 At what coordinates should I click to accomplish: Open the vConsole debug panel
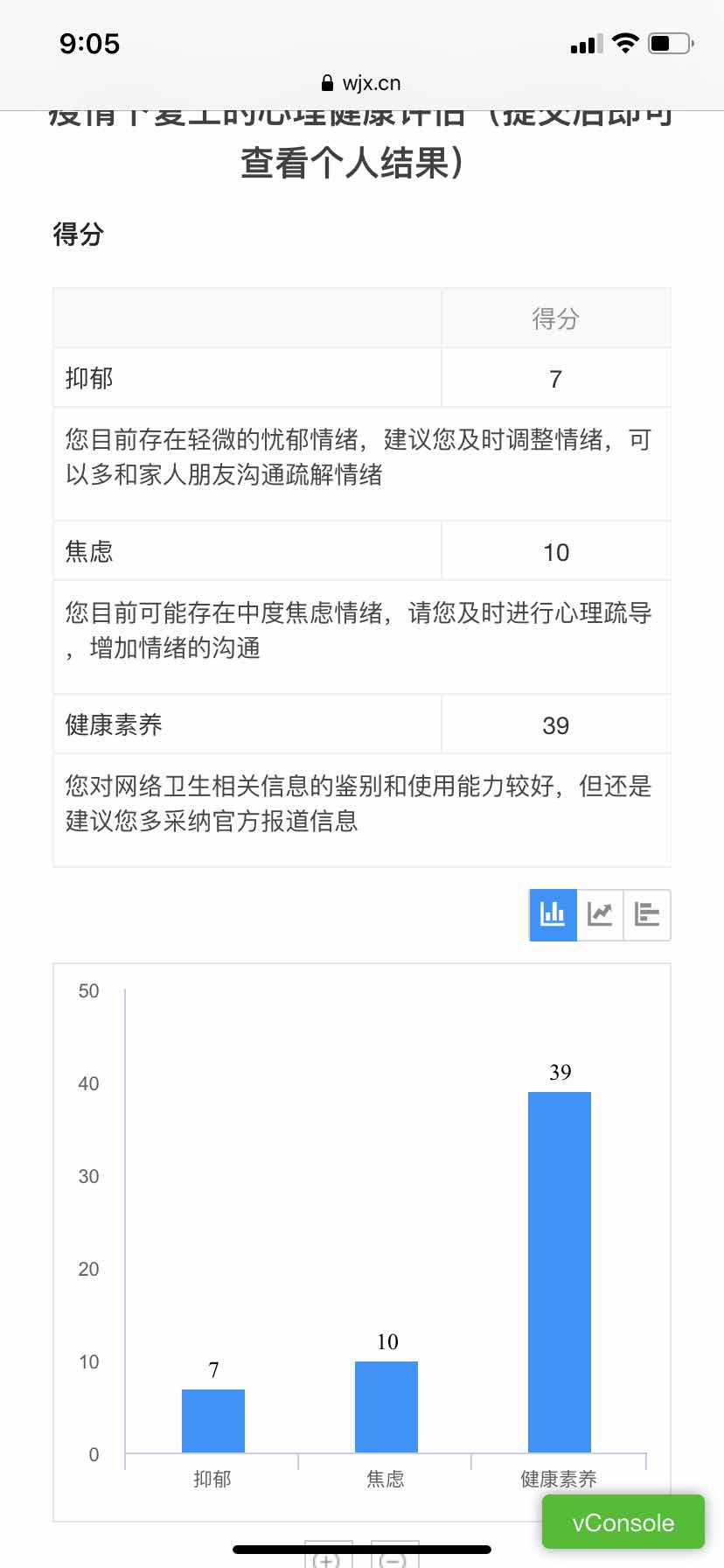(623, 1522)
